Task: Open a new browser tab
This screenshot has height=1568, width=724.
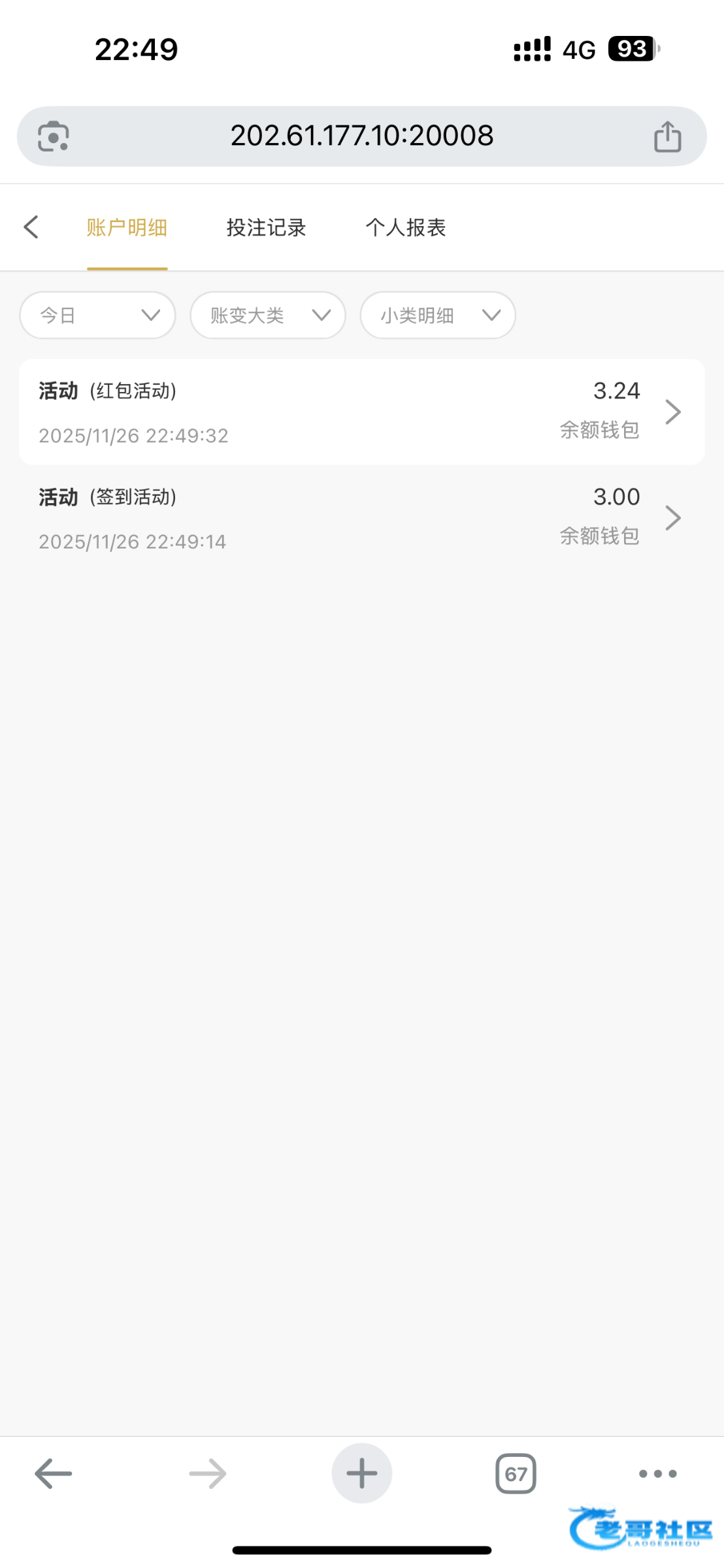Action: pyautogui.click(x=361, y=1473)
